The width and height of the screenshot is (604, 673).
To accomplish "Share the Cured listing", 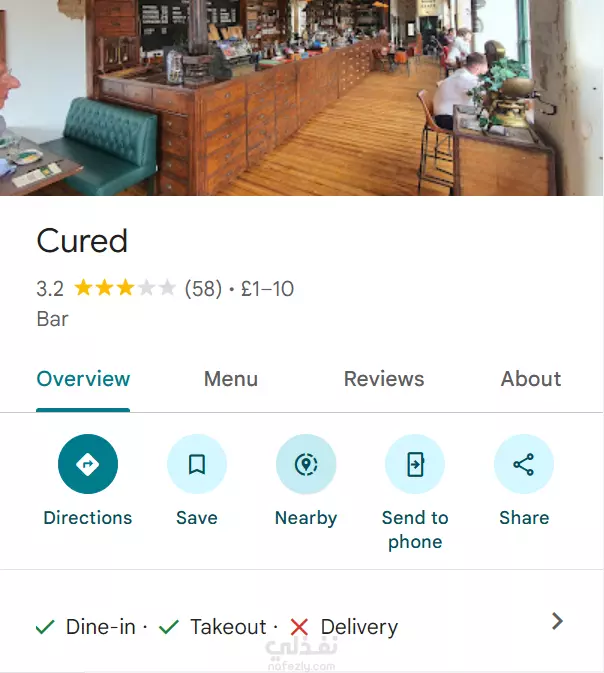I will click(524, 465).
